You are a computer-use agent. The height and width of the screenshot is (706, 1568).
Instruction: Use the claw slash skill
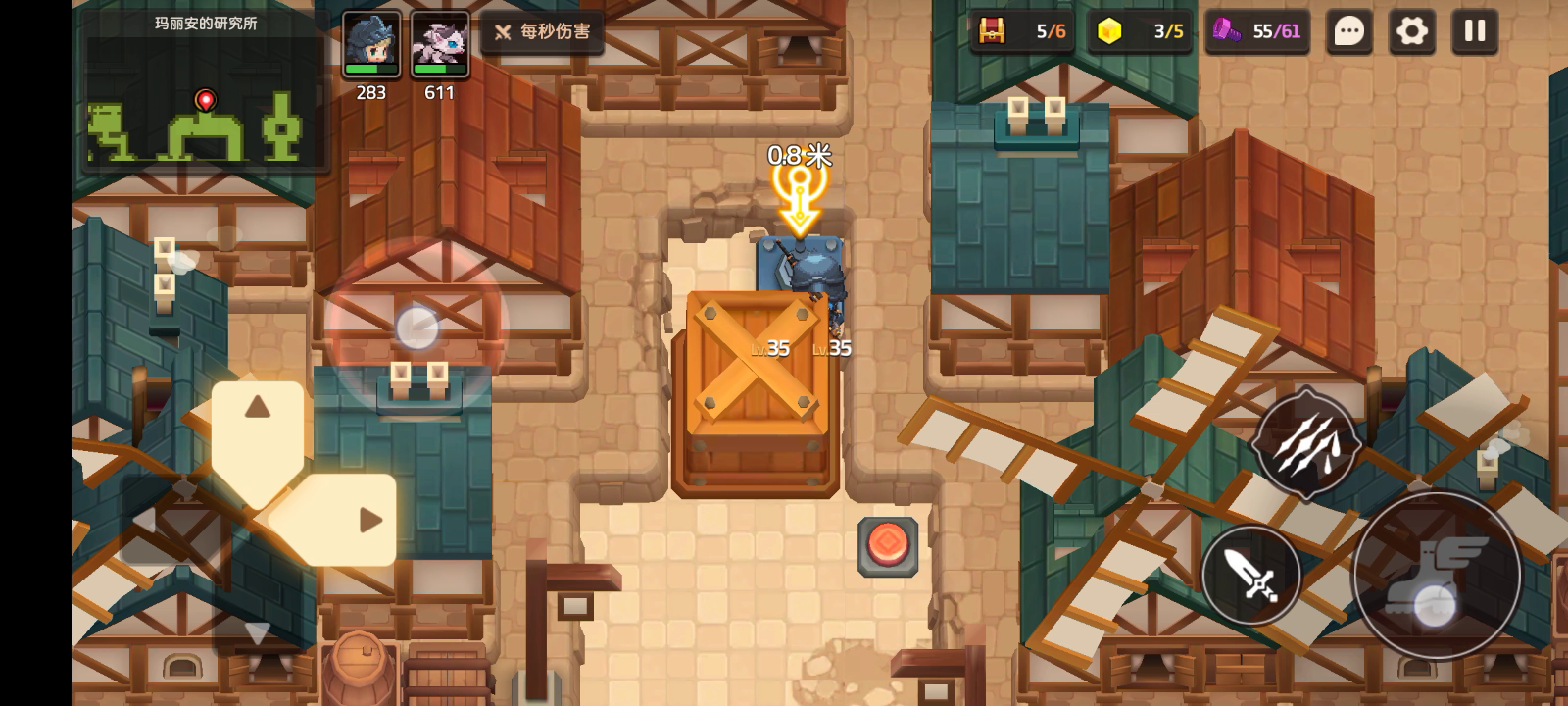1307,443
